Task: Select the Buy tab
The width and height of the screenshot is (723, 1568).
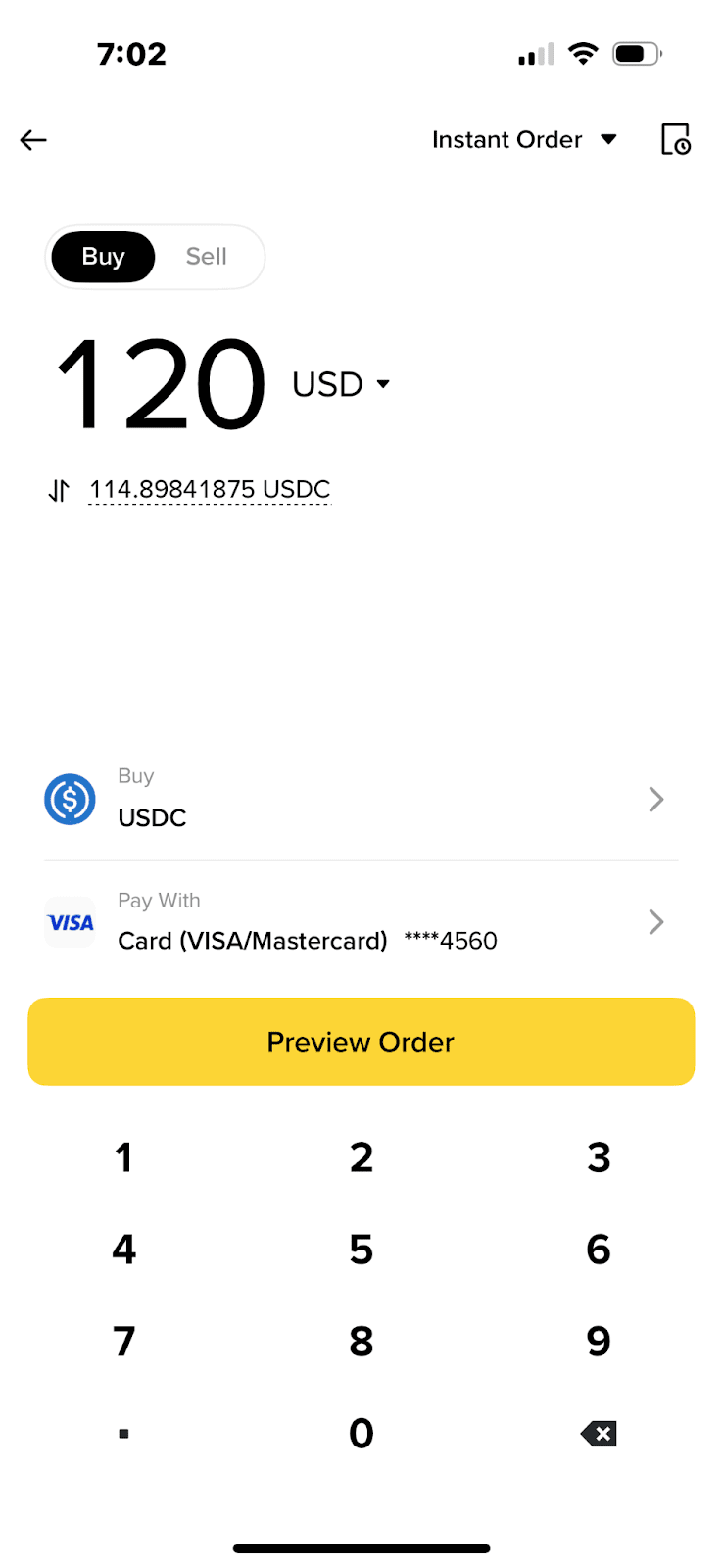Action: click(x=103, y=257)
